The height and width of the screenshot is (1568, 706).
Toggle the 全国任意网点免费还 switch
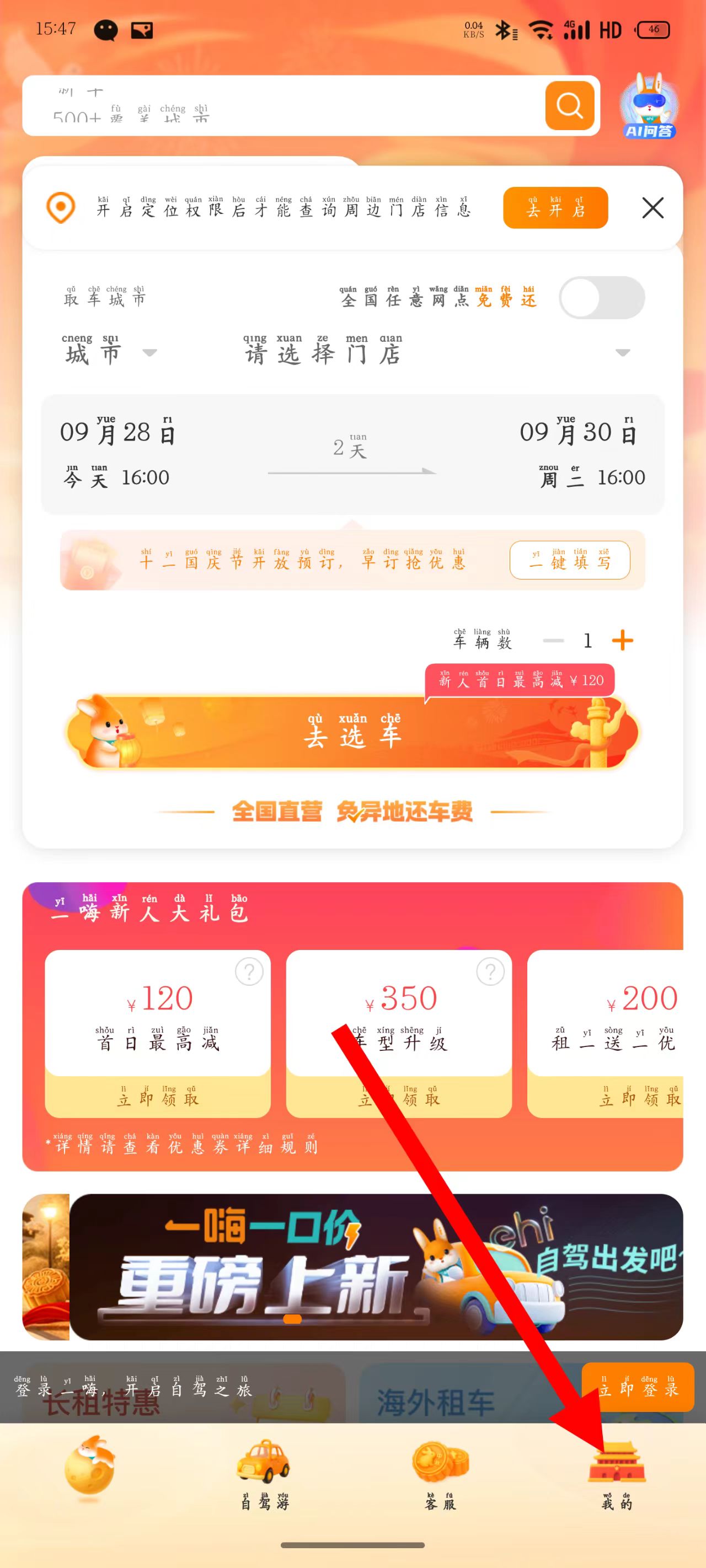pyautogui.click(x=601, y=298)
